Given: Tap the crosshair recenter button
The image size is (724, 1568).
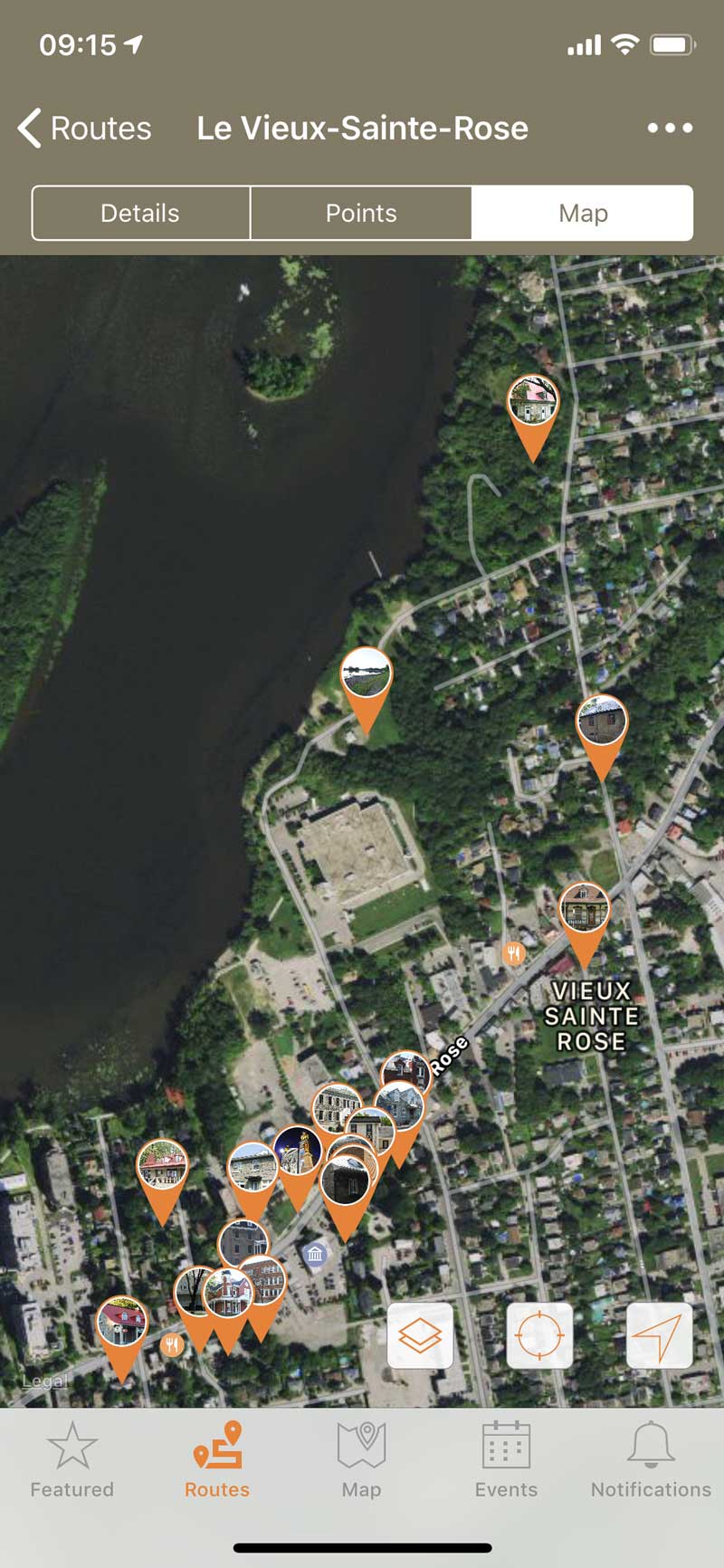Looking at the screenshot, I should coord(539,1335).
